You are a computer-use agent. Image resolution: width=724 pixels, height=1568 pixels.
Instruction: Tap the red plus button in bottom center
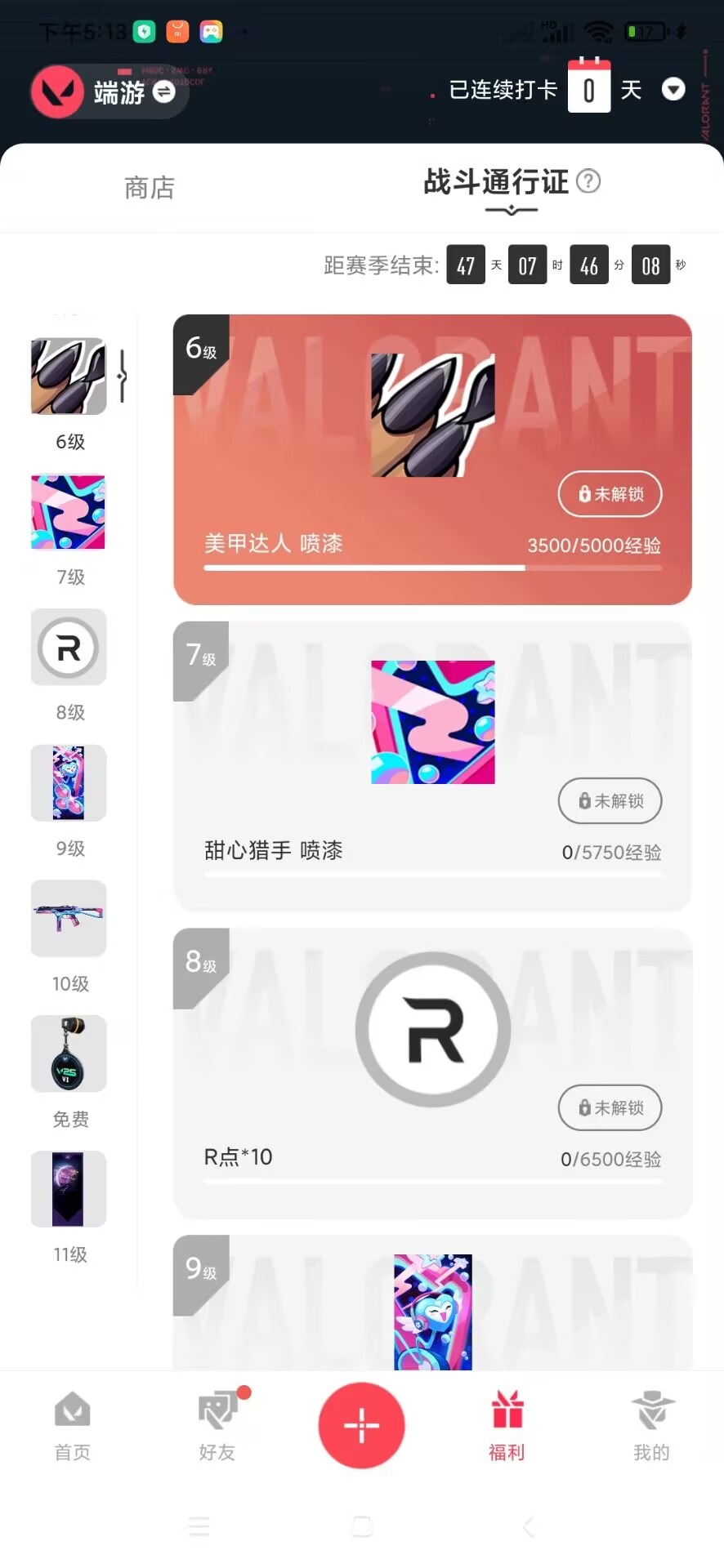[x=361, y=1425]
